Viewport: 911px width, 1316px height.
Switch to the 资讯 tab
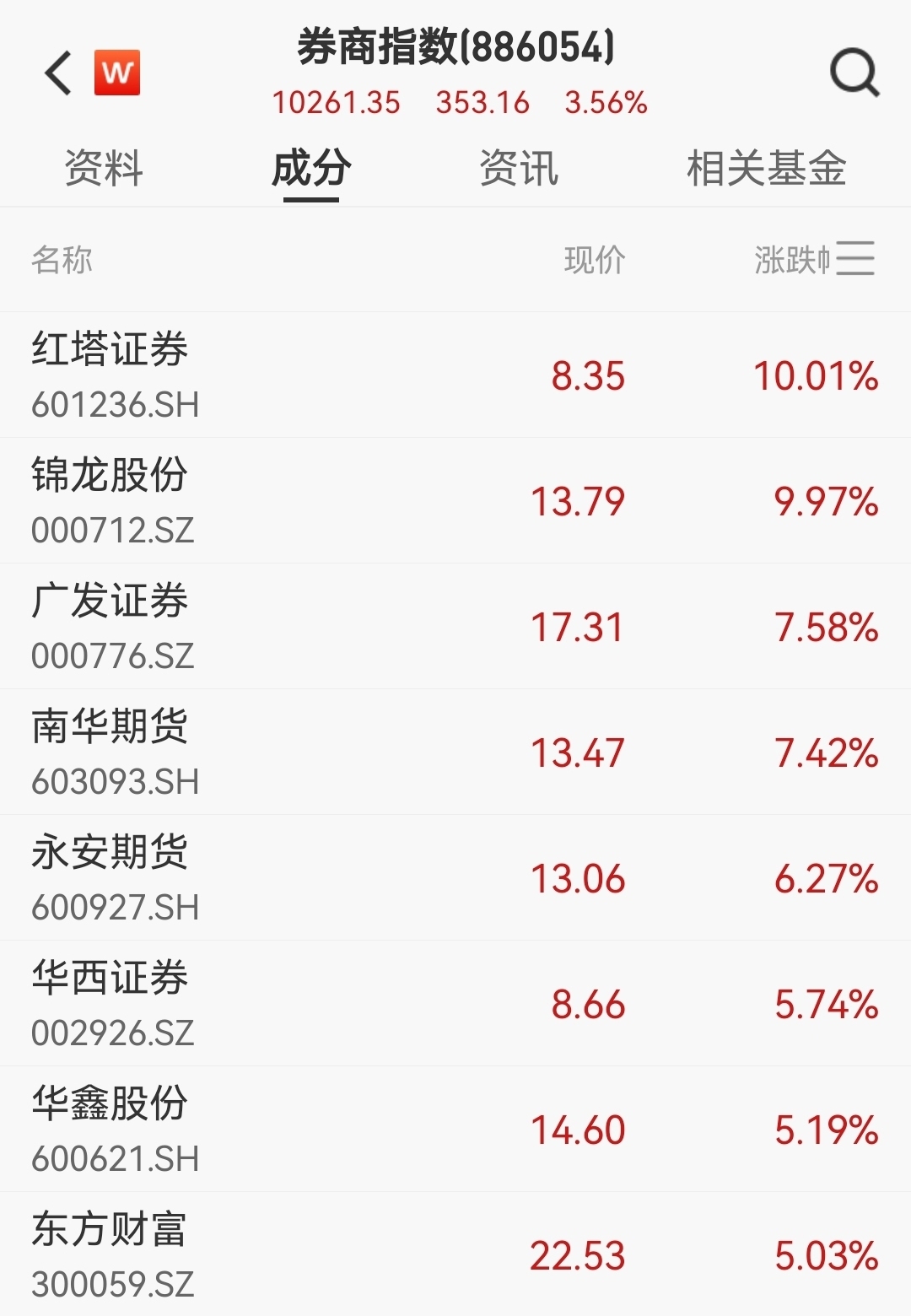click(519, 168)
